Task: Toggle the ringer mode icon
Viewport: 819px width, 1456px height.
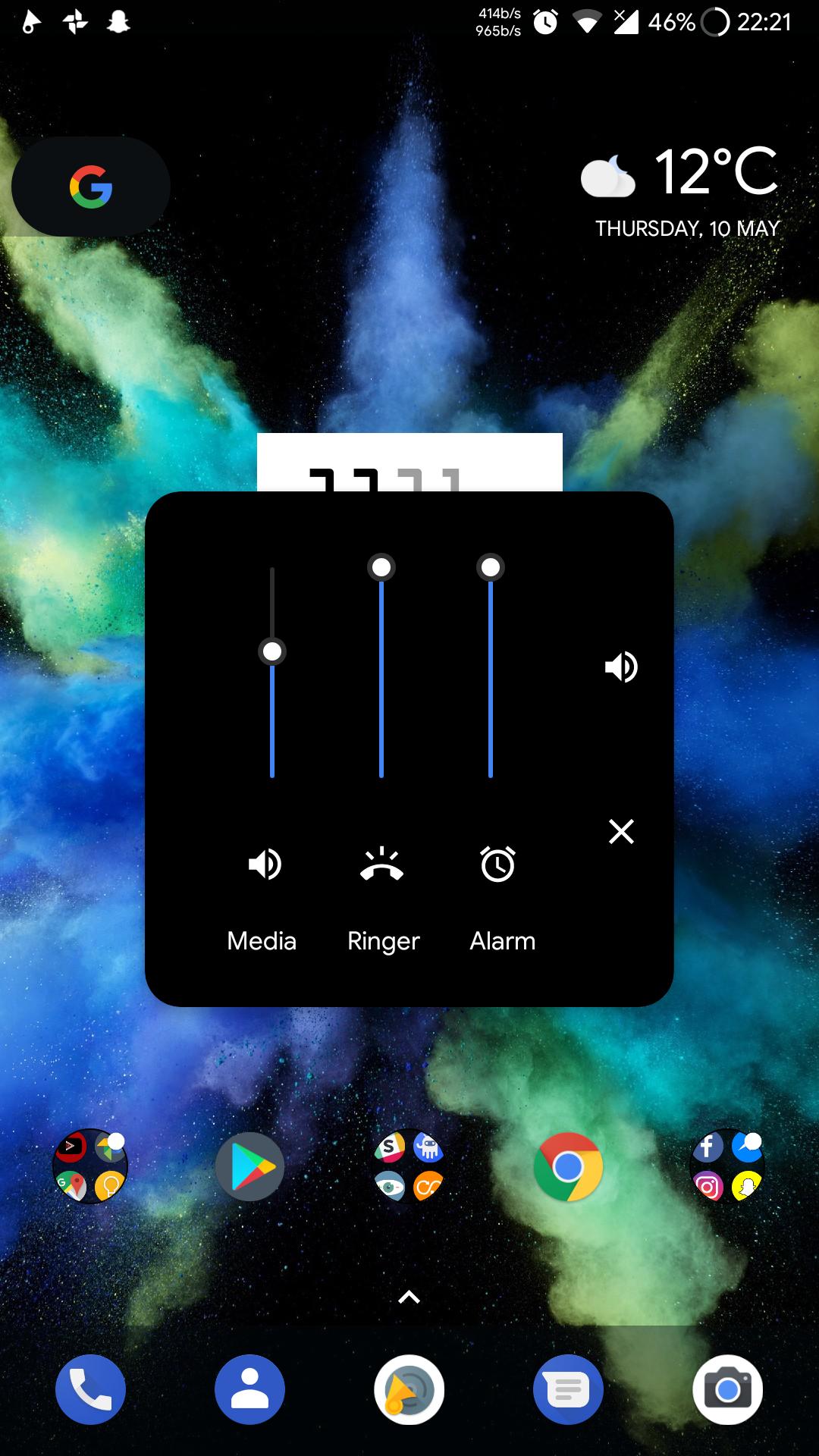Action: click(x=381, y=864)
